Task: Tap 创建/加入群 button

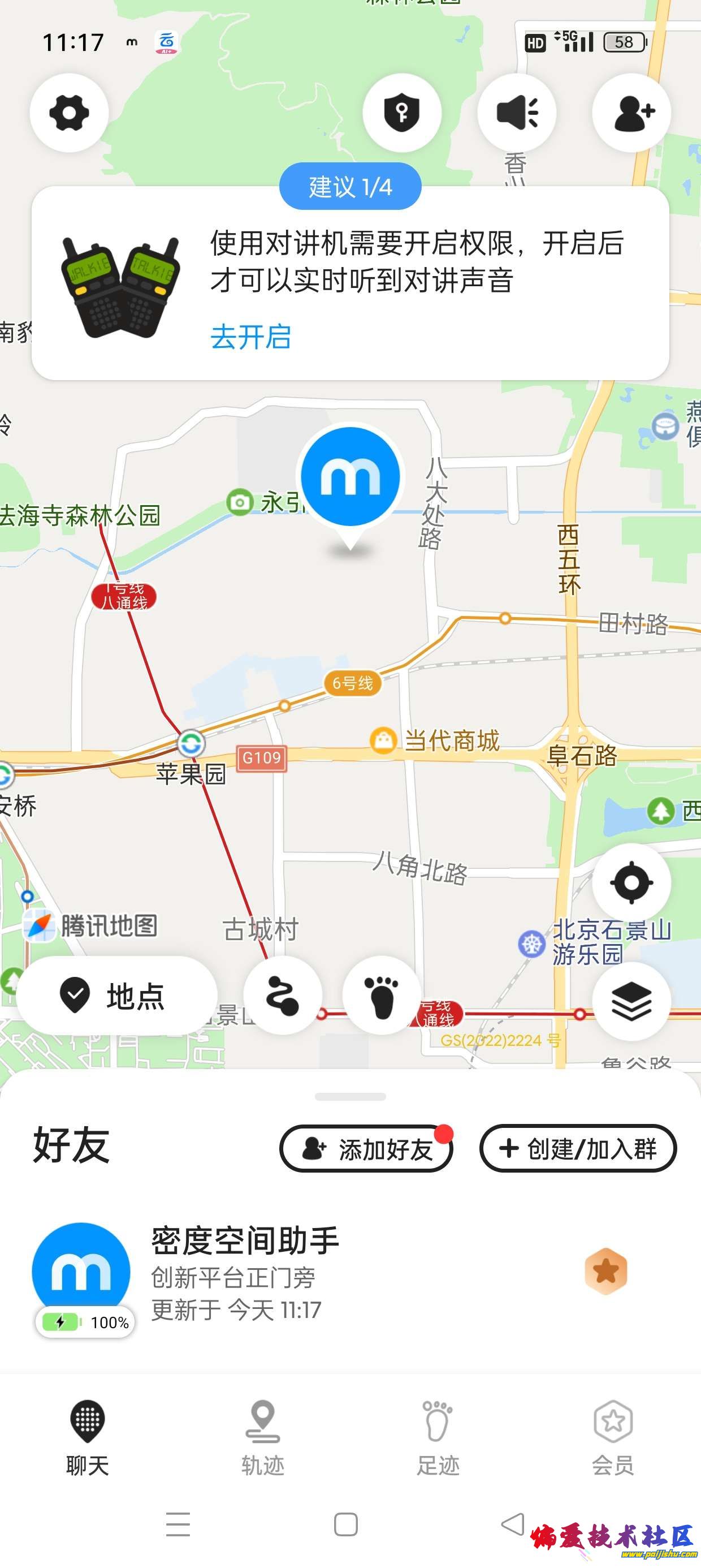Action: 577,1149
